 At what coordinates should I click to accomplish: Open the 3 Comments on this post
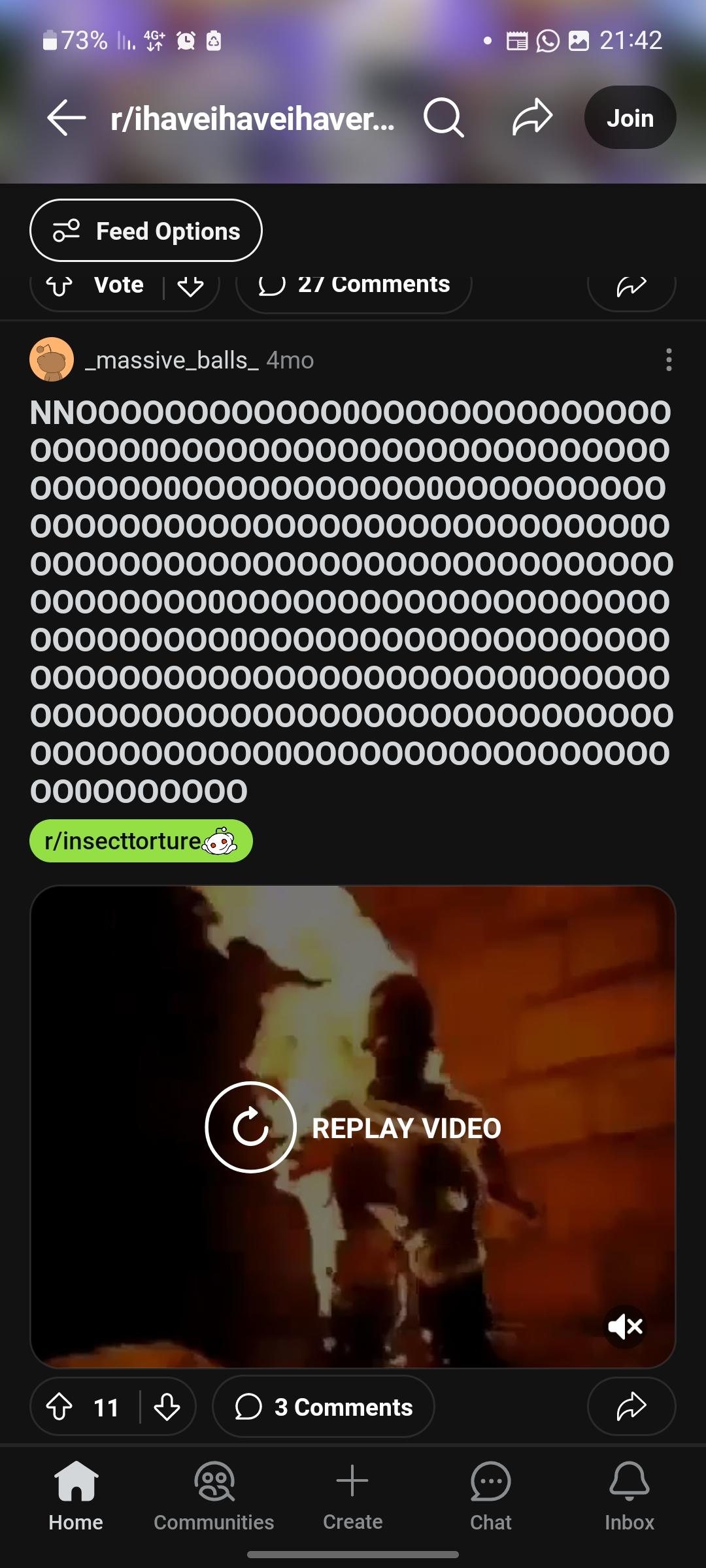[324, 1407]
